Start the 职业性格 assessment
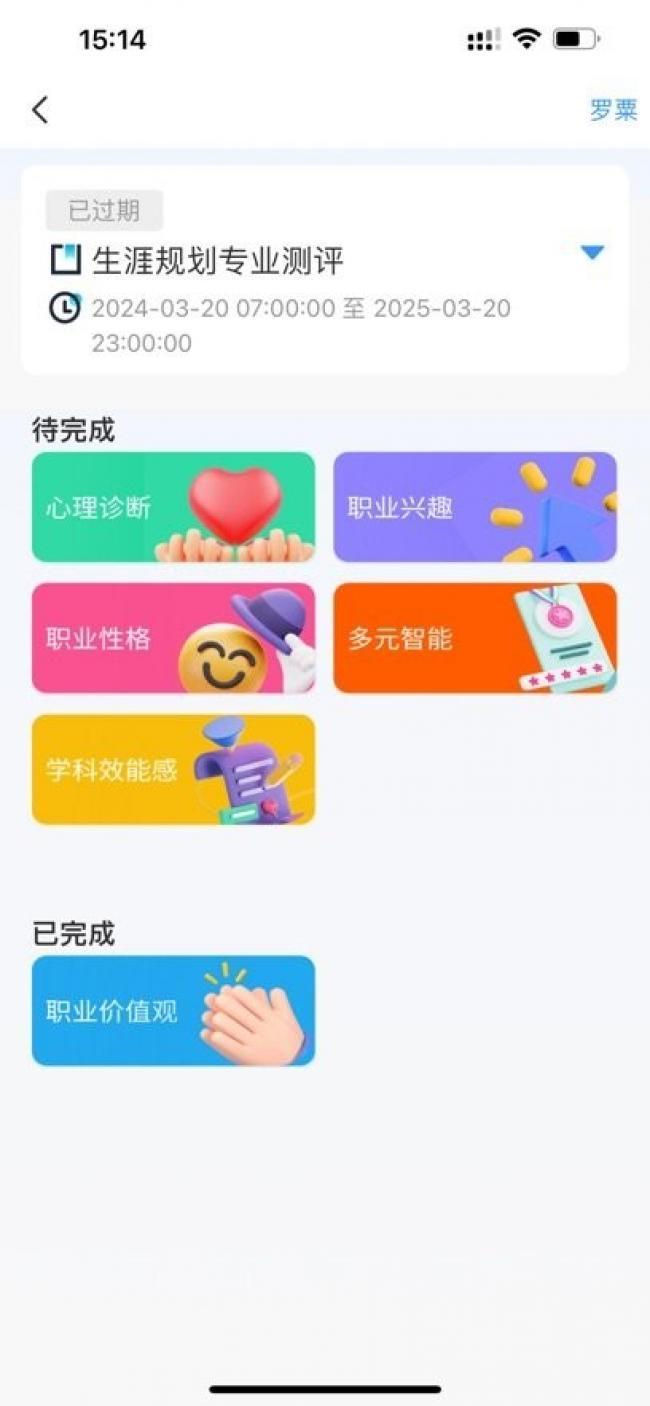 (173, 638)
